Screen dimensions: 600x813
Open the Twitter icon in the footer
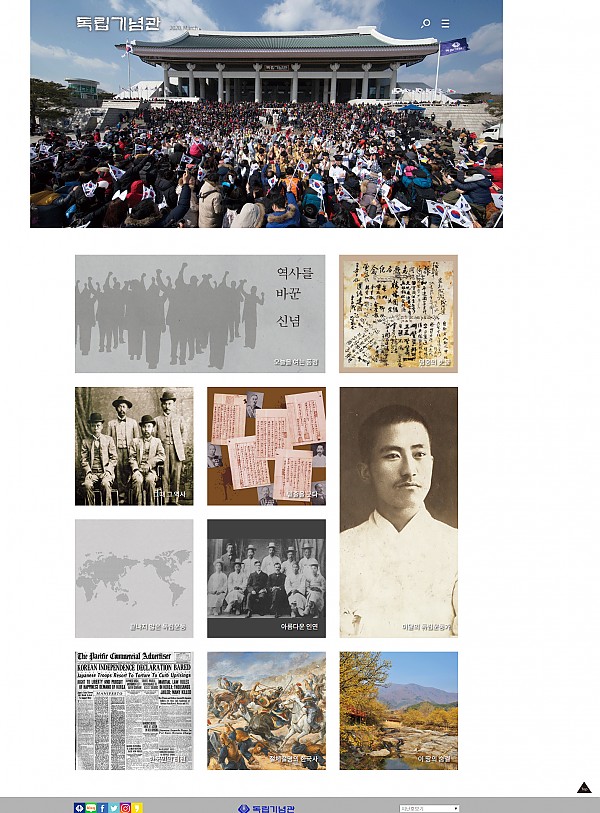point(114,808)
